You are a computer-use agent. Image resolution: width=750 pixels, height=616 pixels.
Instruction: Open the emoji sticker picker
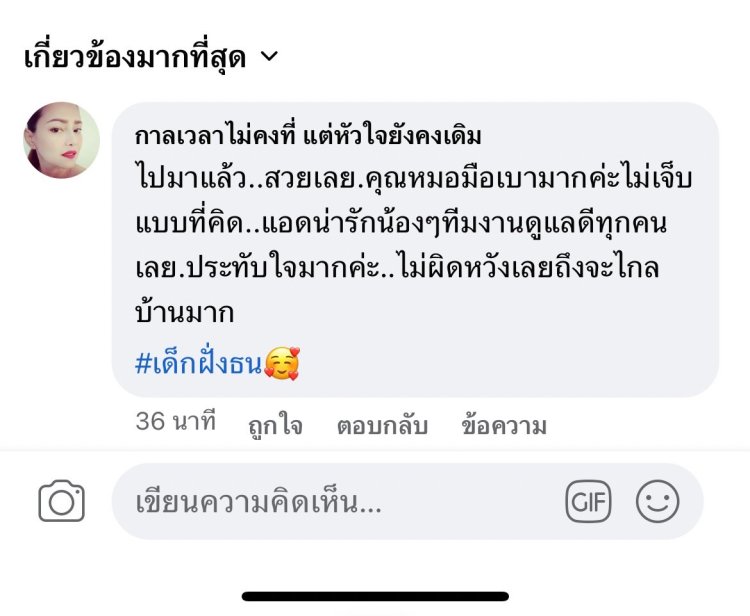pyautogui.click(x=657, y=502)
